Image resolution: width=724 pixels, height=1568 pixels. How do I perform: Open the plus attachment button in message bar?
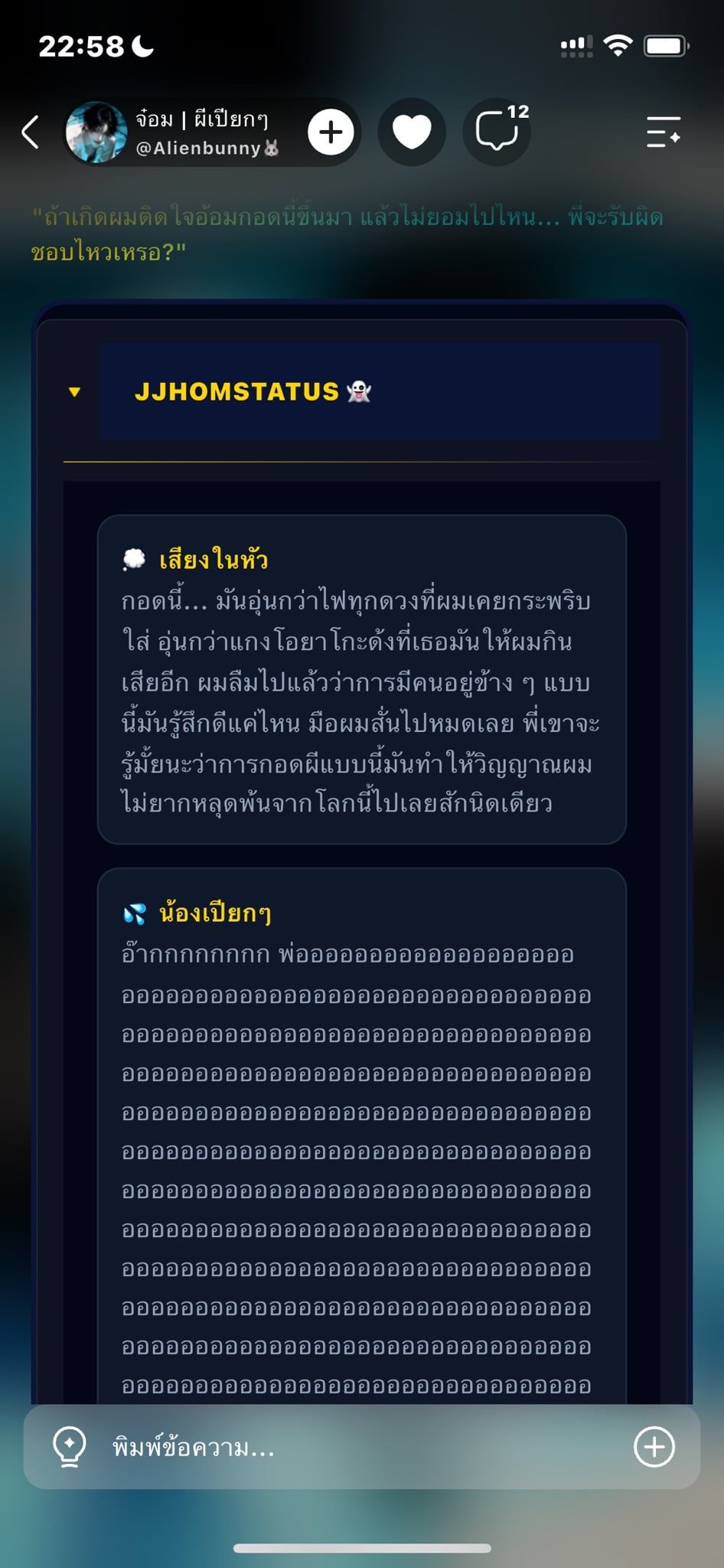tap(654, 1447)
